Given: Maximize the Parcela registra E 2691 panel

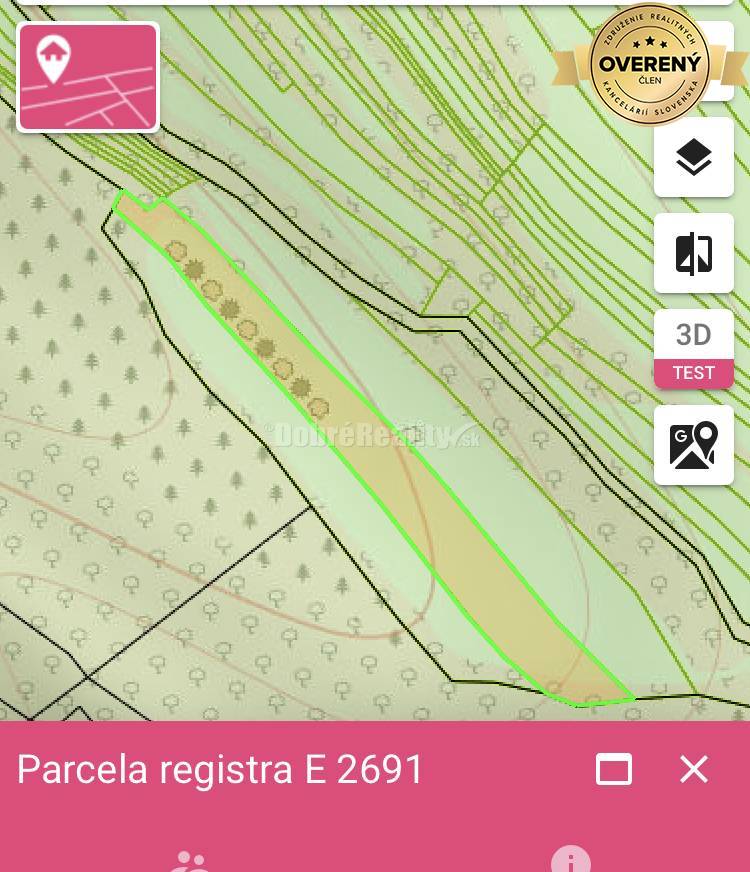Looking at the screenshot, I should [x=613, y=769].
